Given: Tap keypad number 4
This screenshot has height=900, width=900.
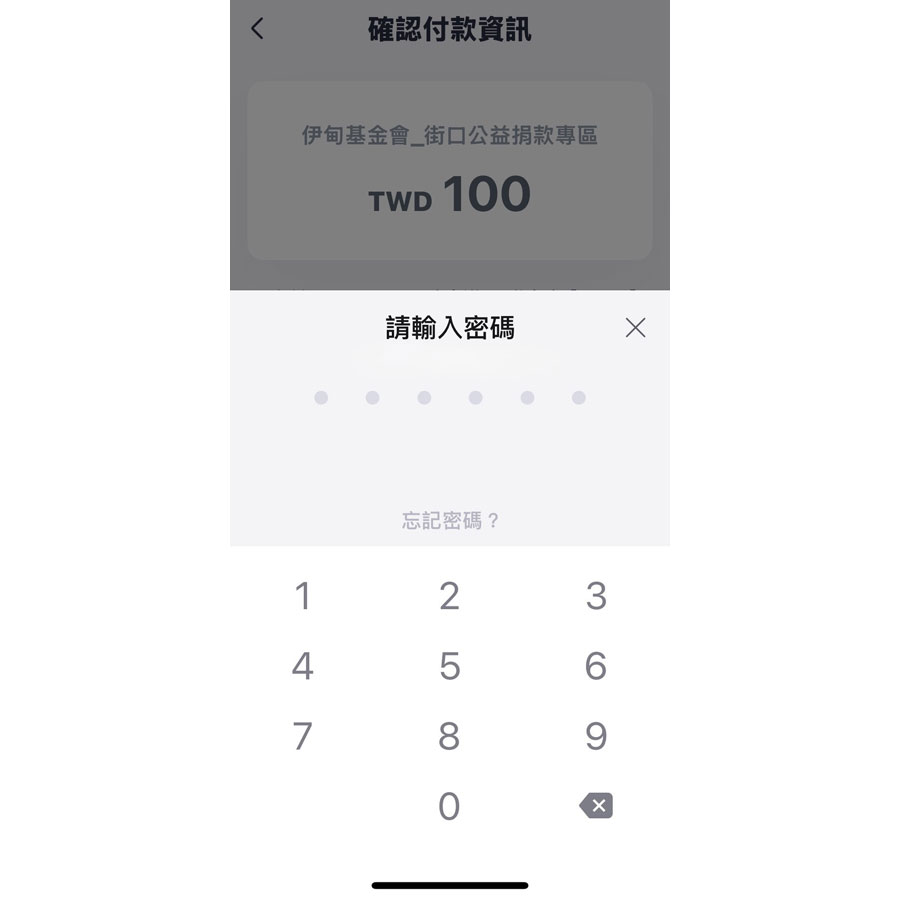Looking at the screenshot, I should click(303, 667).
